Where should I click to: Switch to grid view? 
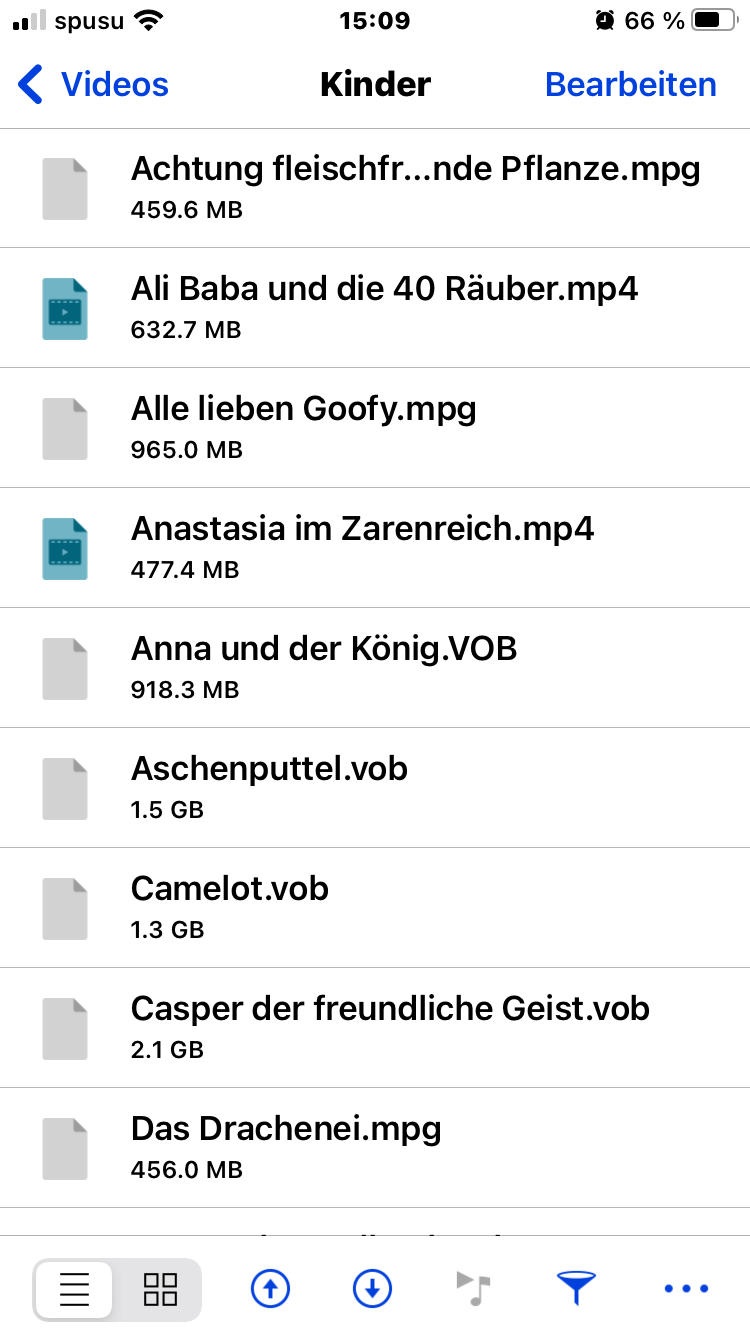(x=160, y=1289)
